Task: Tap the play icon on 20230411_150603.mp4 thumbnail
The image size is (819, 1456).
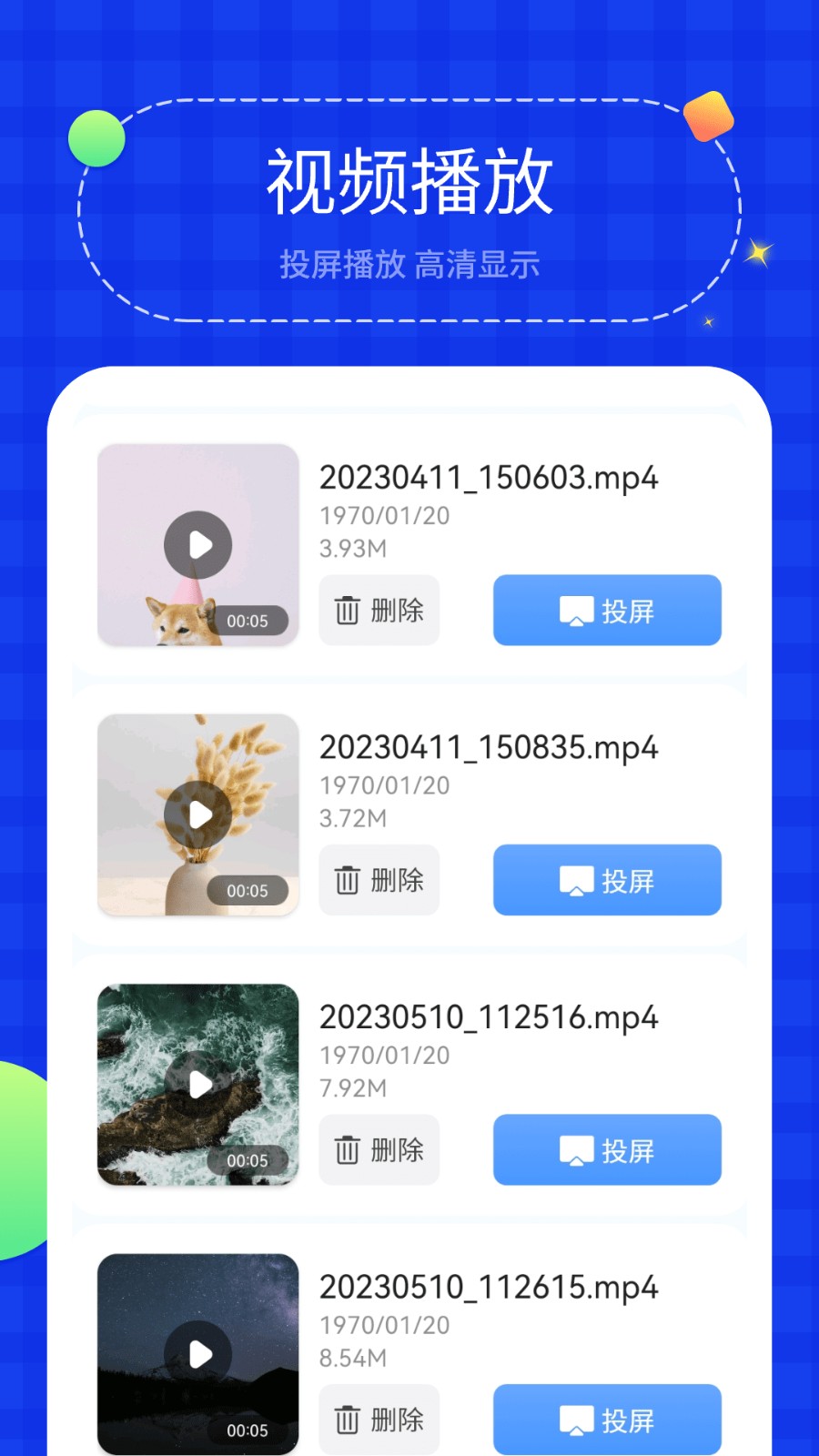Action: [198, 544]
